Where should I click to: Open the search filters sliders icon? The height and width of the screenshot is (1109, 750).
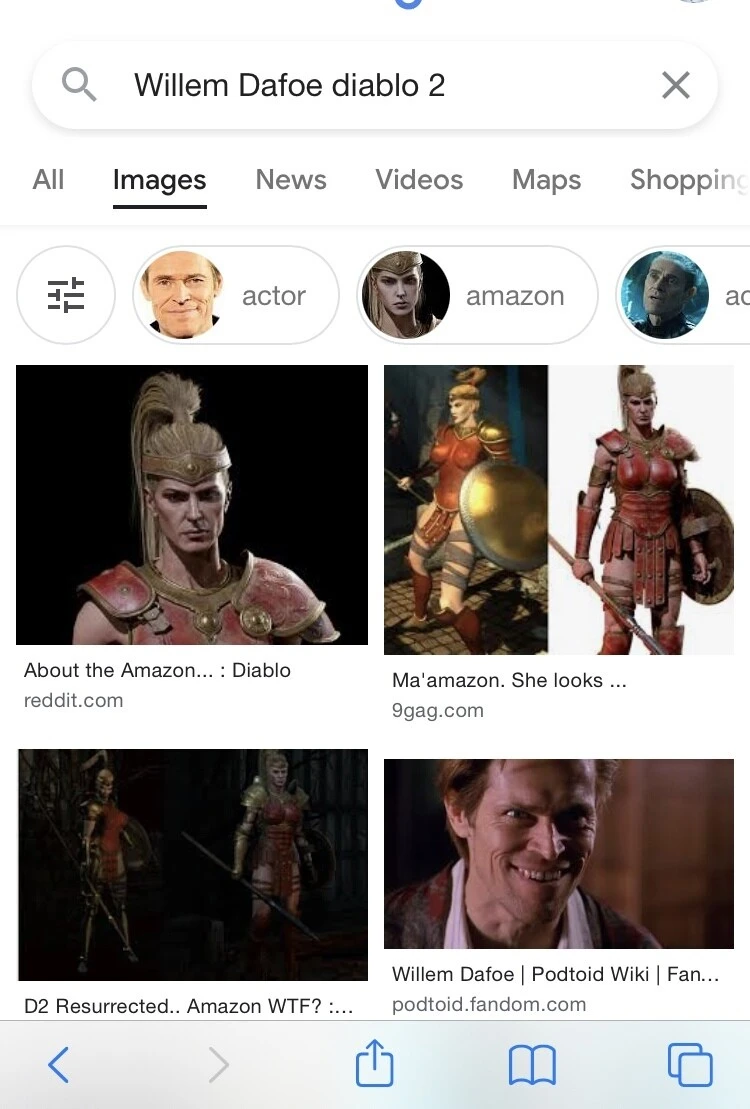point(66,295)
